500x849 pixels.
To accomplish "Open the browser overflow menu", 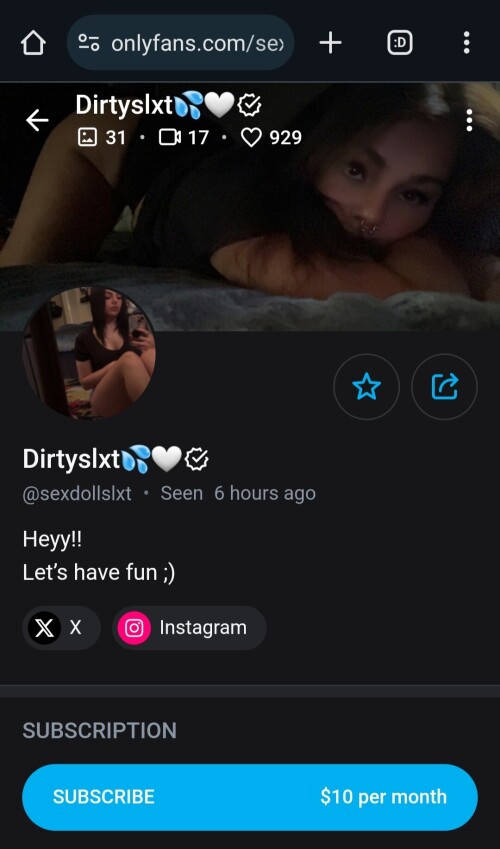I will (466, 42).
